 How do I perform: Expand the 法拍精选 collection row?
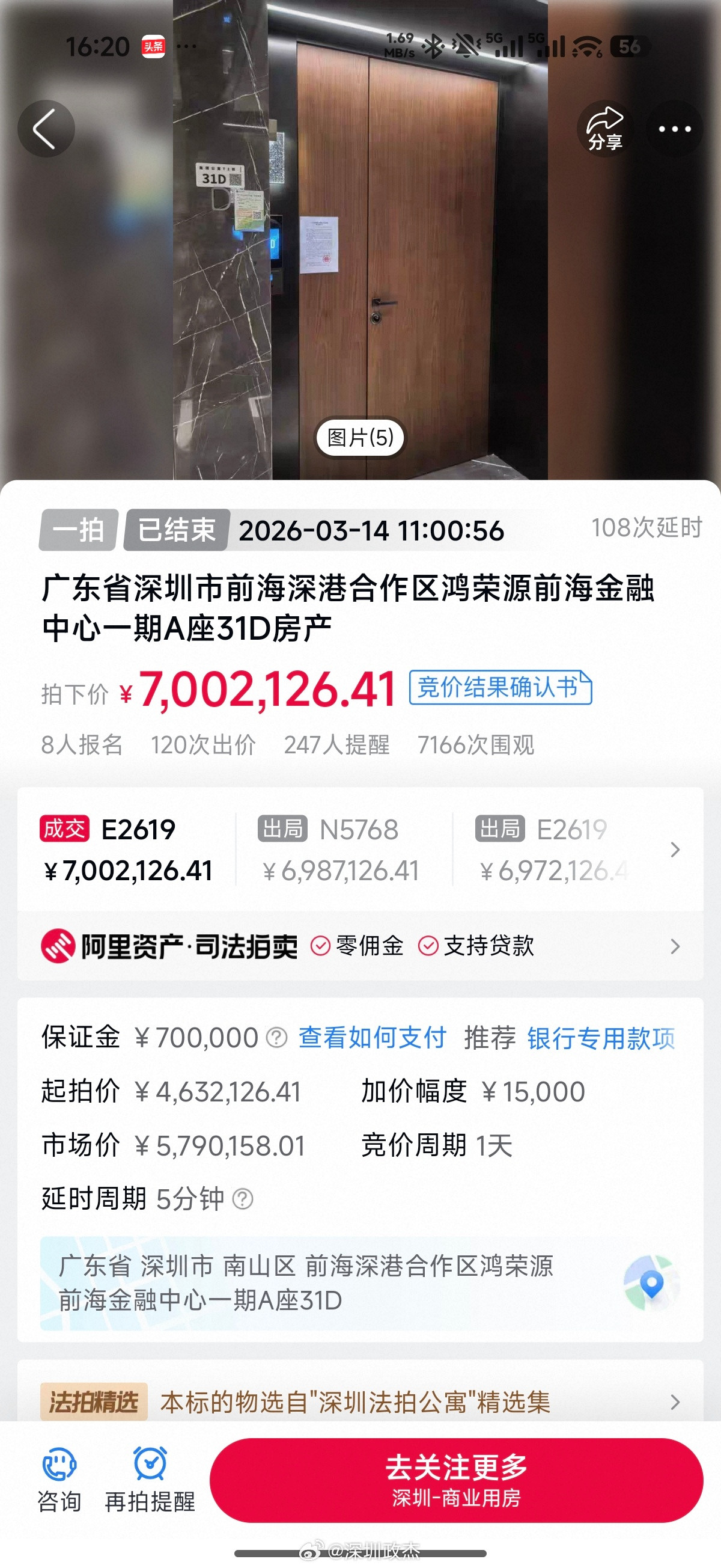pos(675,1404)
